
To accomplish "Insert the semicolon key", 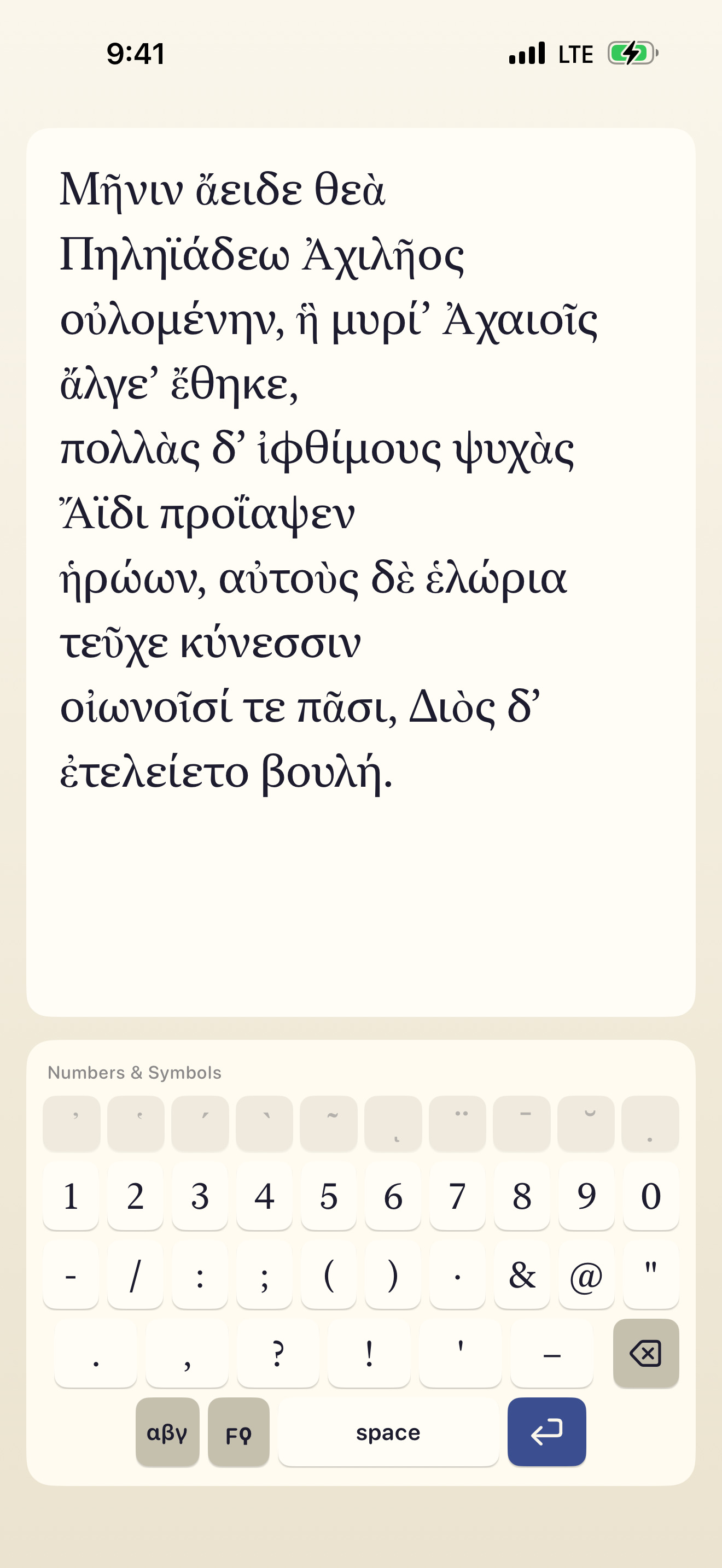I will [264, 1275].
